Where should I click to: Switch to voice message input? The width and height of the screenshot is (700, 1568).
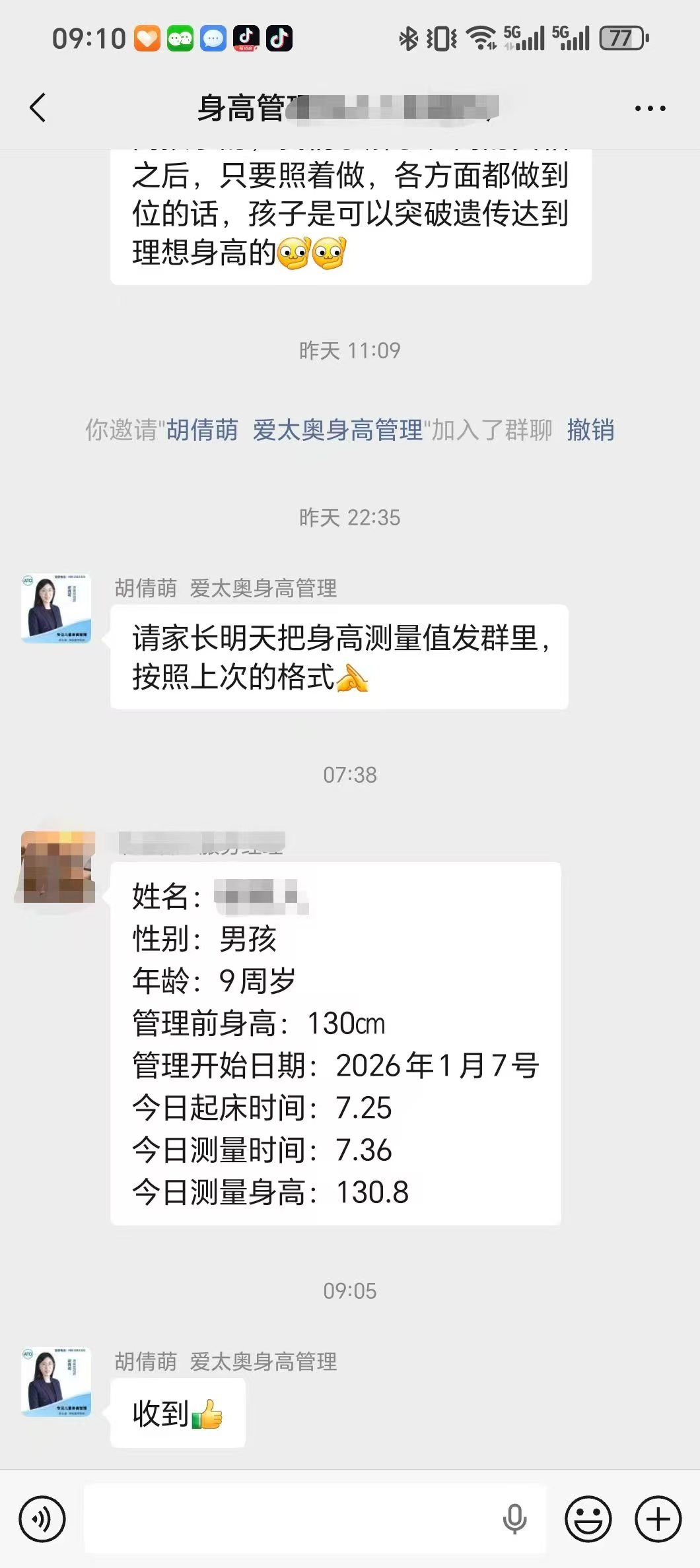(x=42, y=1519)
